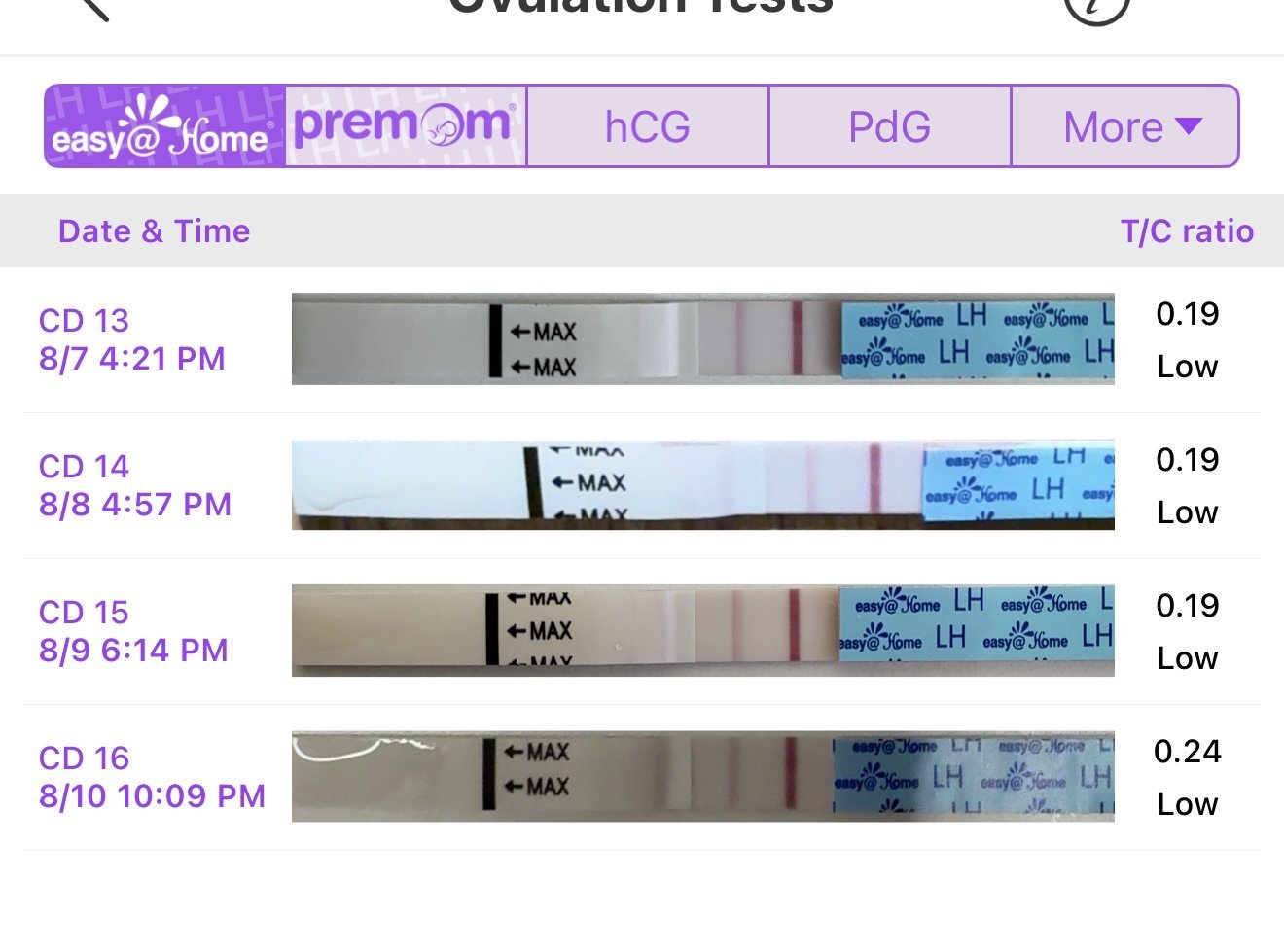Switch to the premom test tab
This screenshot has width=1284, height=952.
(x=406, y=126)
